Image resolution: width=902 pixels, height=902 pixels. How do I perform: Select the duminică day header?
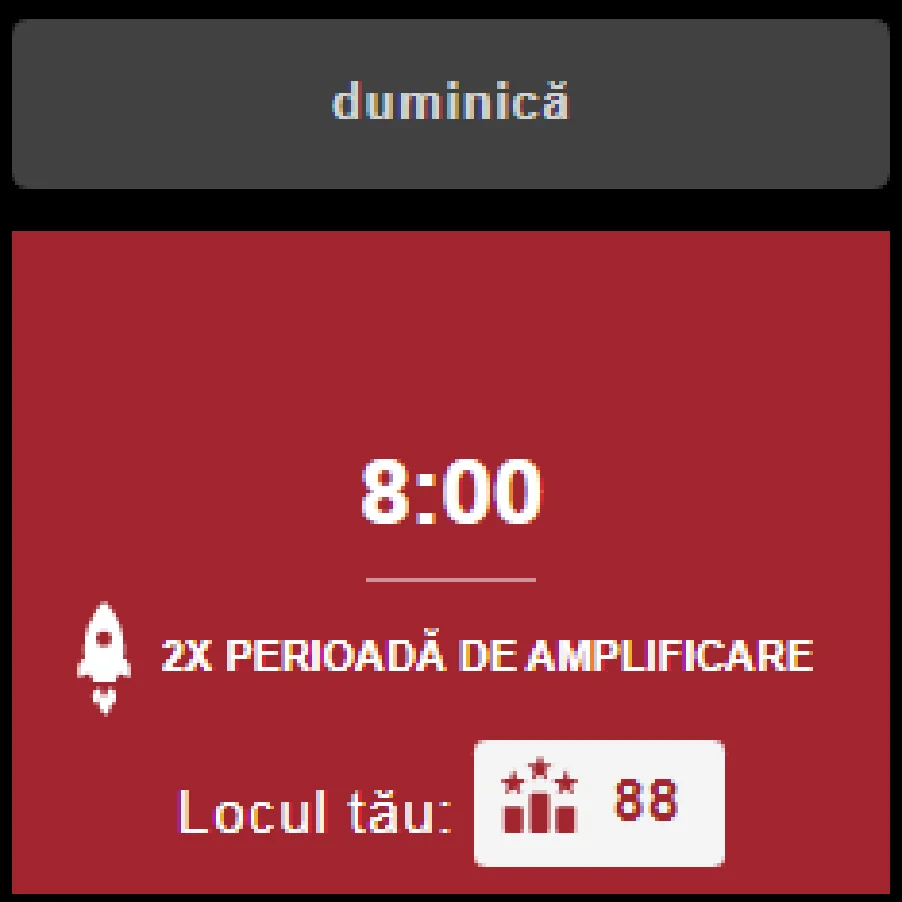tap(450, 103)
